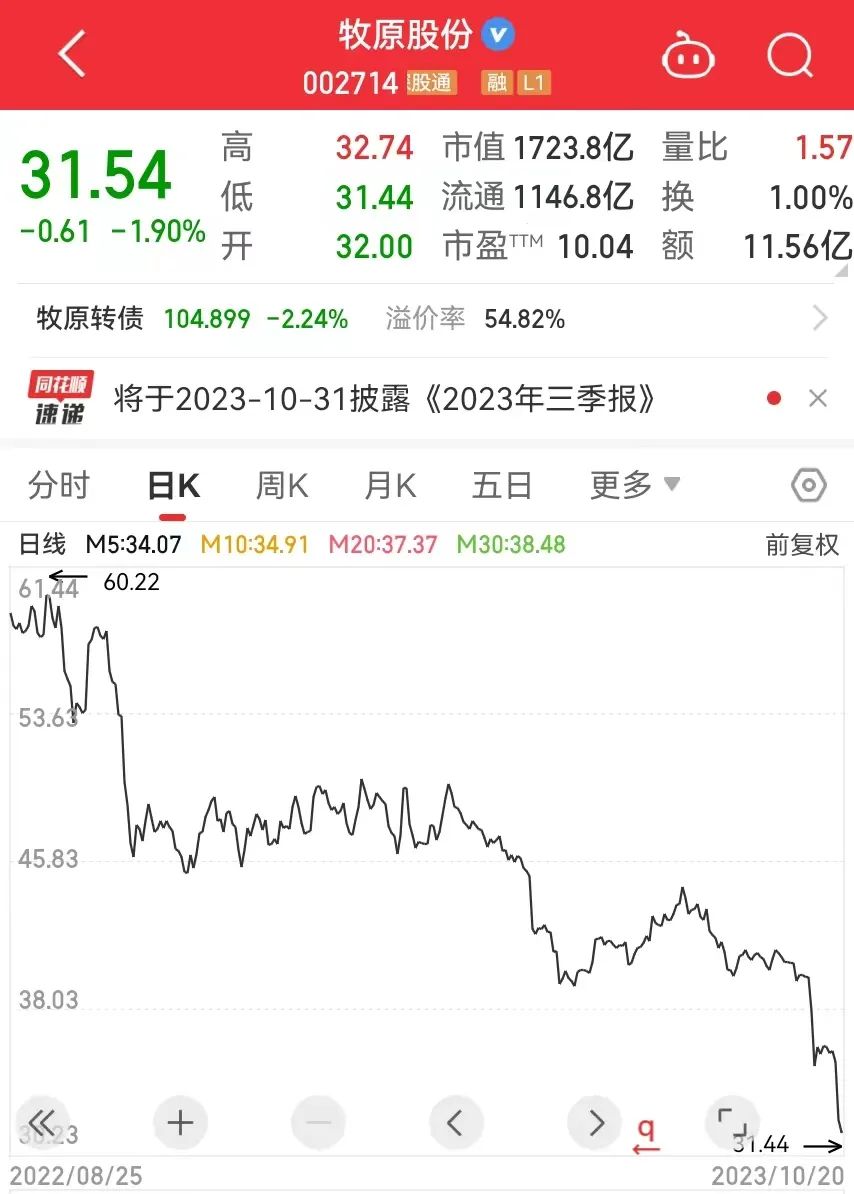The image size is (854, 1194).
Task: Open chart settings via the gear icon
Action: click(808, 485)
